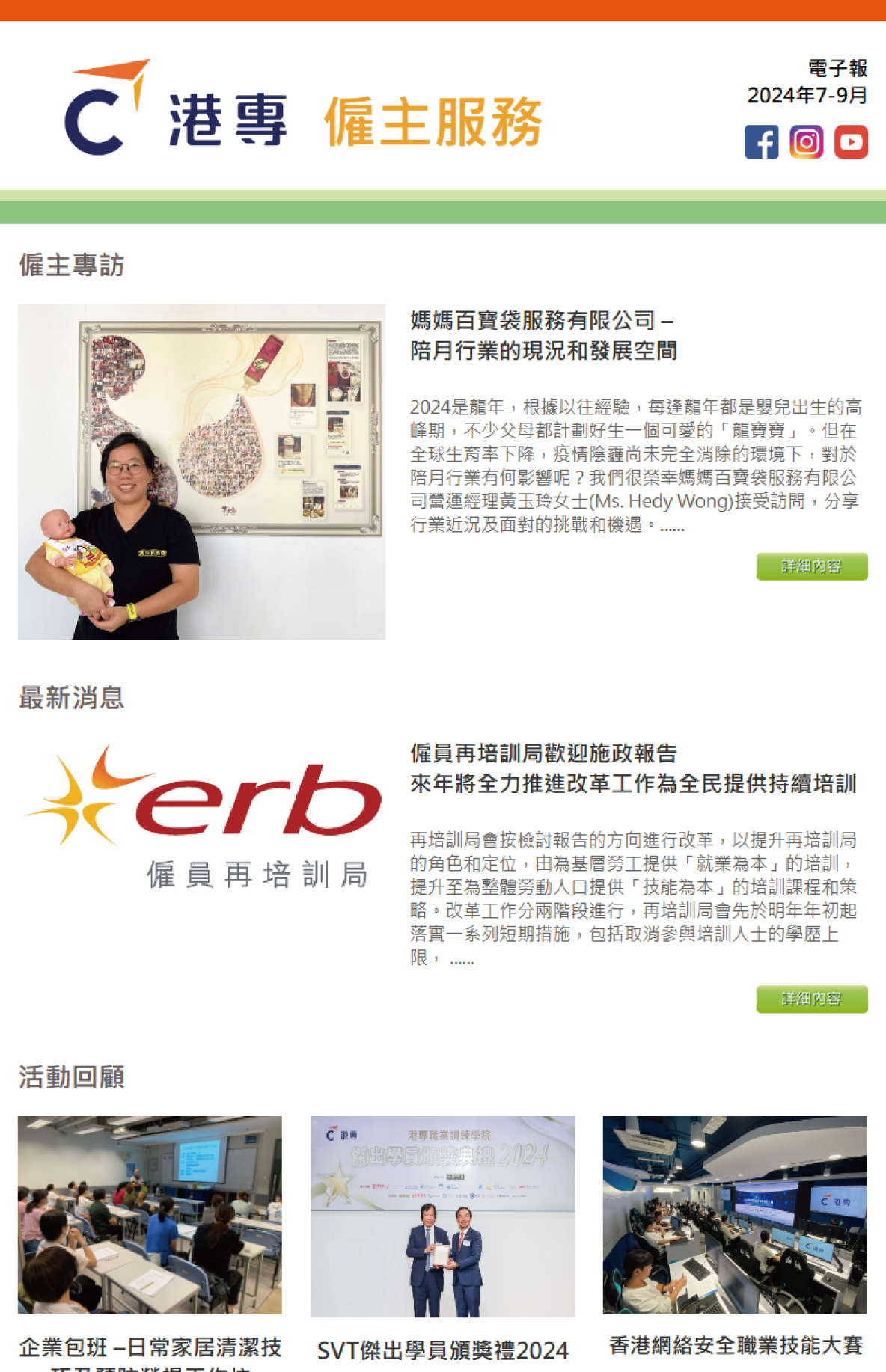Tap 詳細內容 under the 僱員再培訓局 news
Screen dimensions: 886x1372
[x=811, y=999]
